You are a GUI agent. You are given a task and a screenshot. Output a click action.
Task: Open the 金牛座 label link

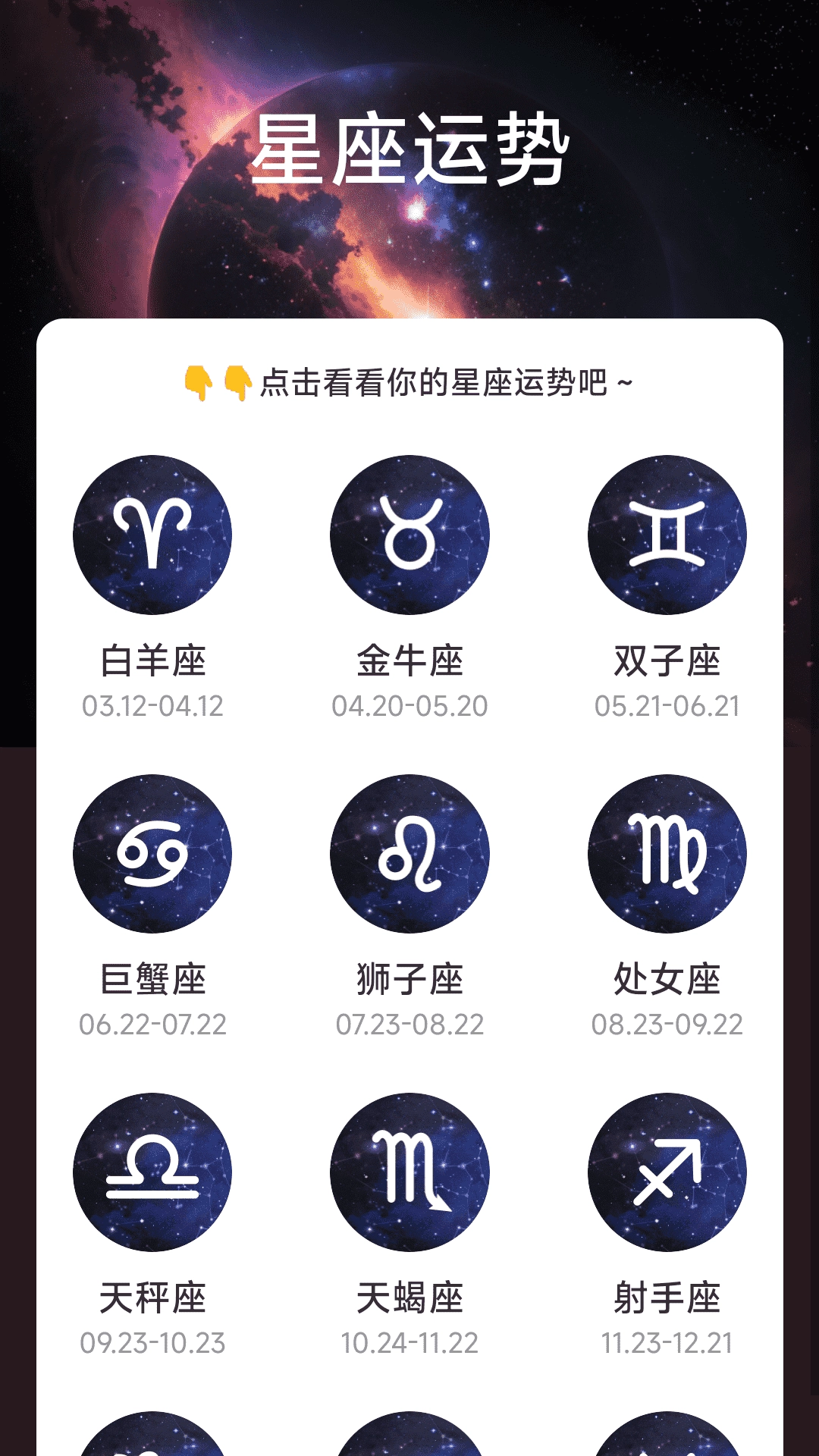click(x=409, y=660)
